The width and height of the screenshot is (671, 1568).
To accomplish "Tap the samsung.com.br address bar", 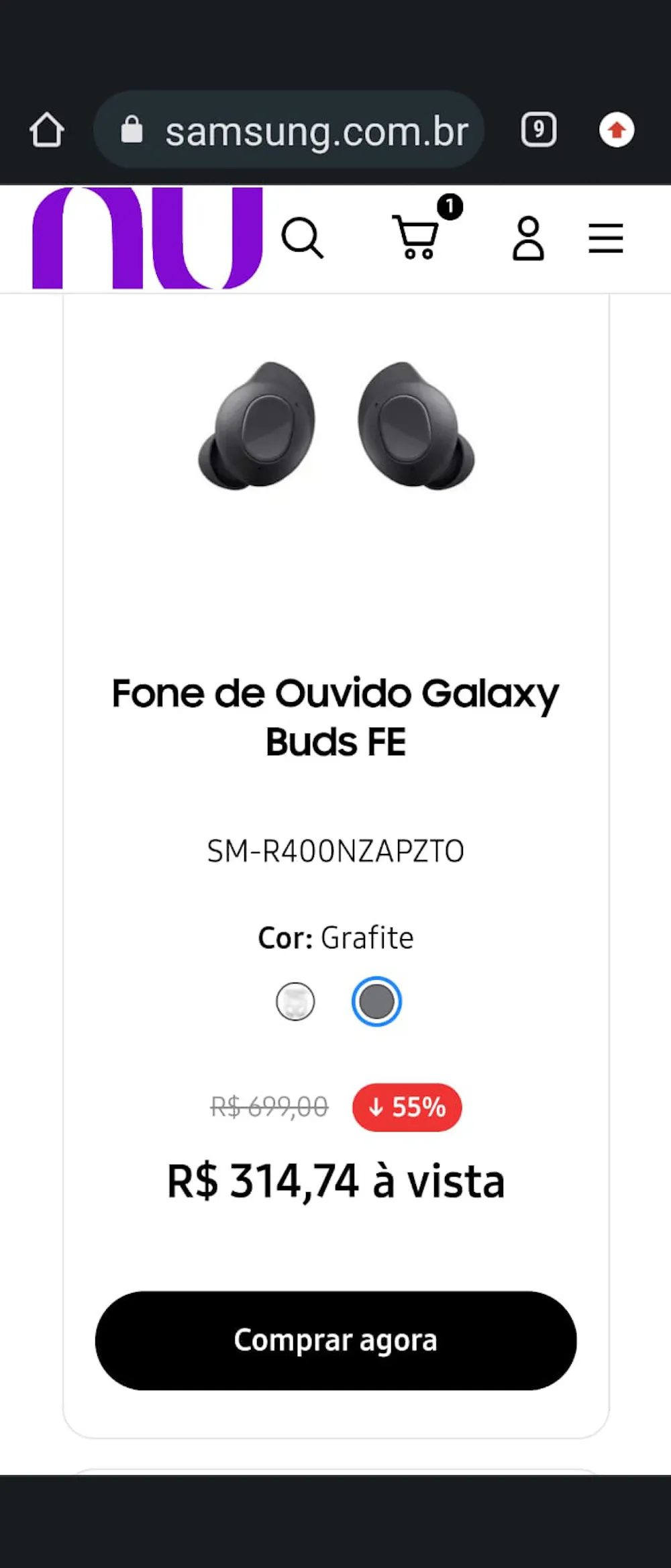I will pos(290,130).
